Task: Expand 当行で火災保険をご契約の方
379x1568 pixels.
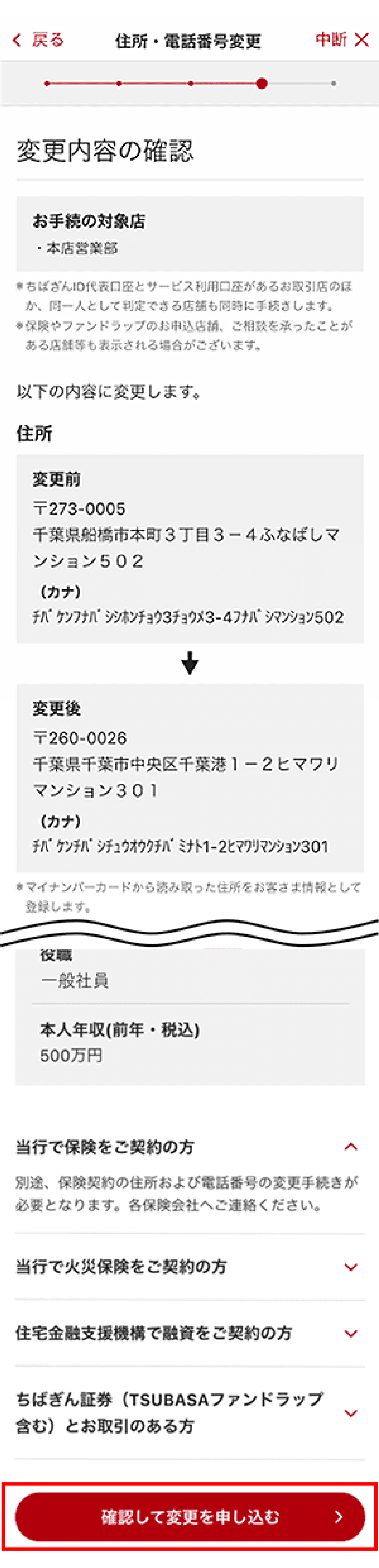Action: pos(350,1267)
